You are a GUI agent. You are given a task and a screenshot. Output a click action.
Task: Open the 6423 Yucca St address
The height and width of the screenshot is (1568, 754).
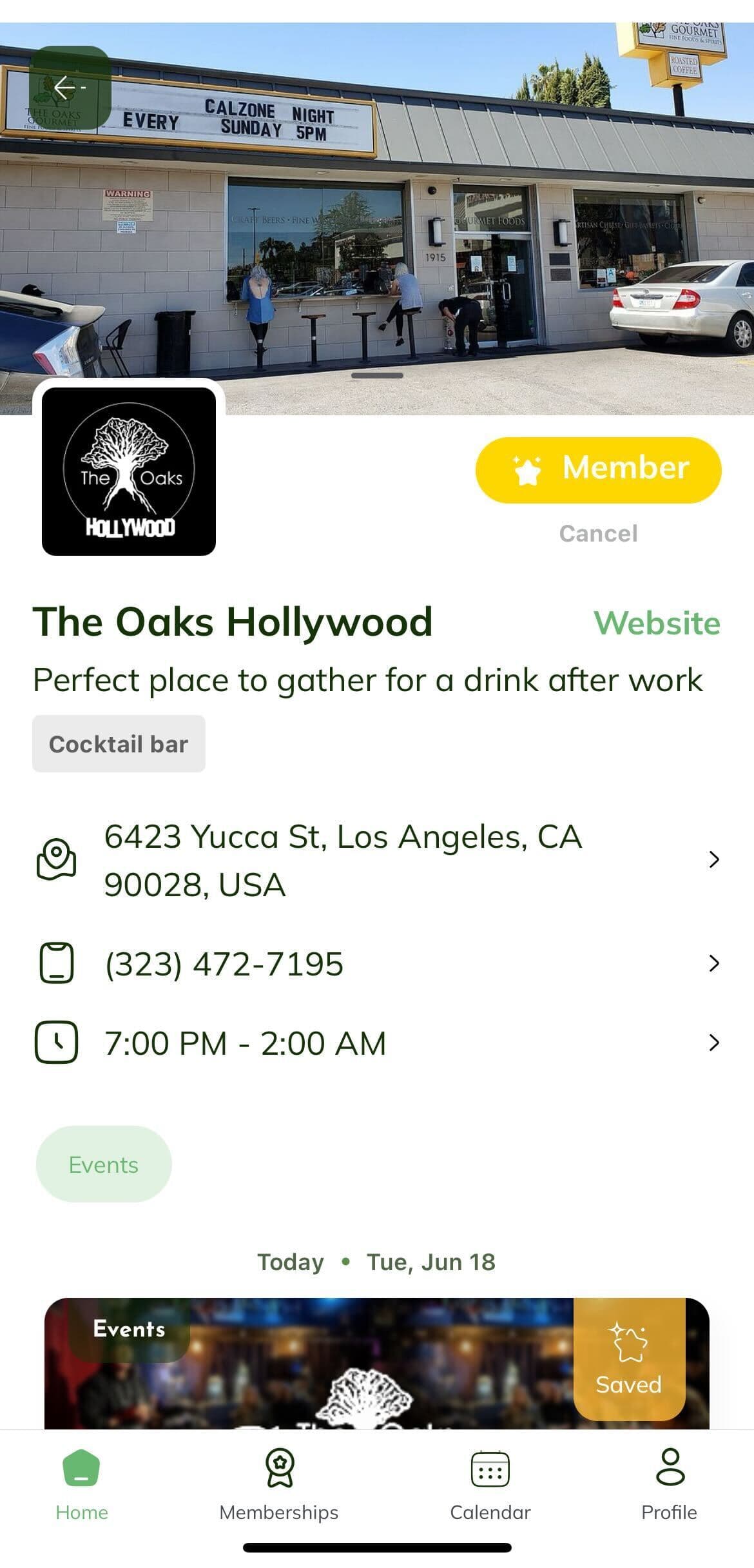[x=377, y=860]
